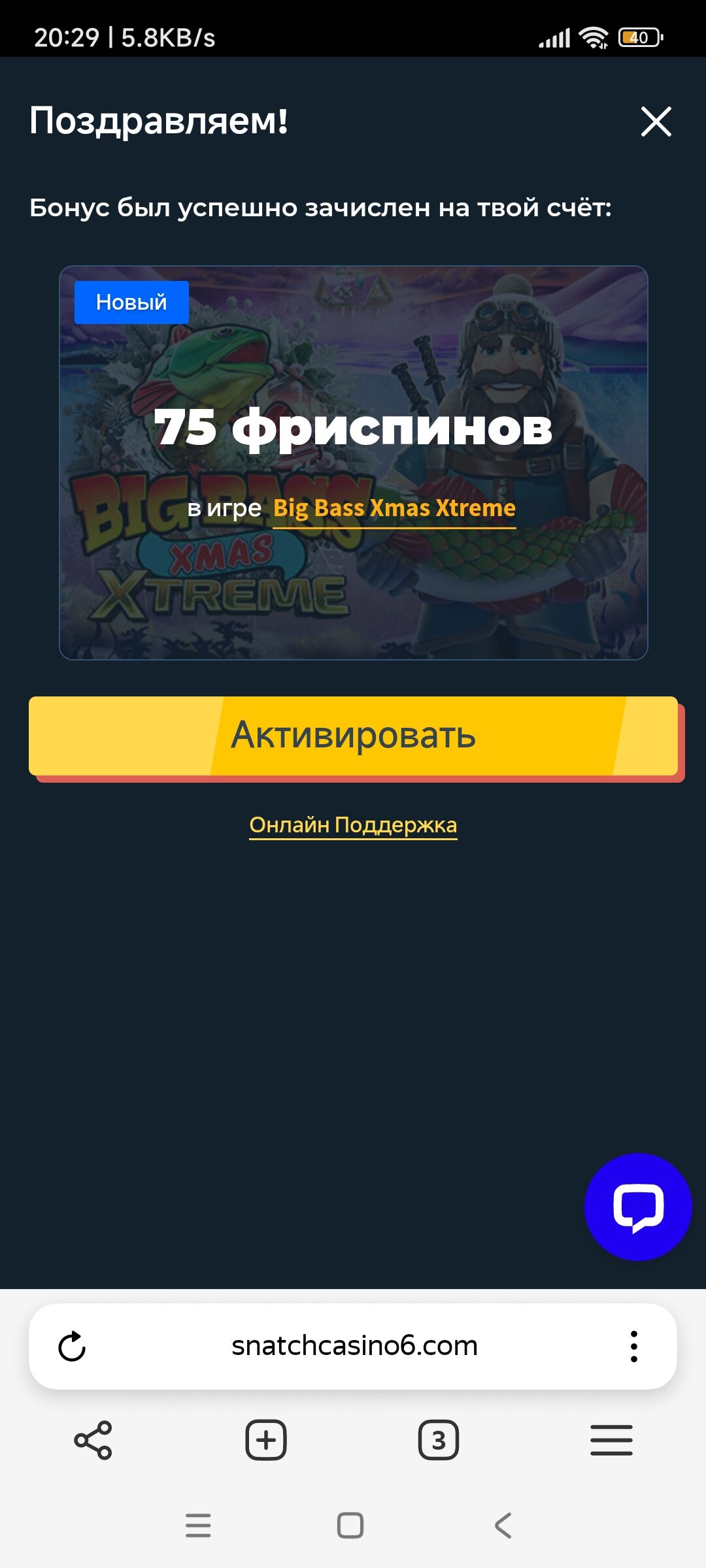Image resolution: width=706 pixels, height=1568 pixels.
Task: Tap the snatchcasino6.com address bar
Action: (354, 1347)
